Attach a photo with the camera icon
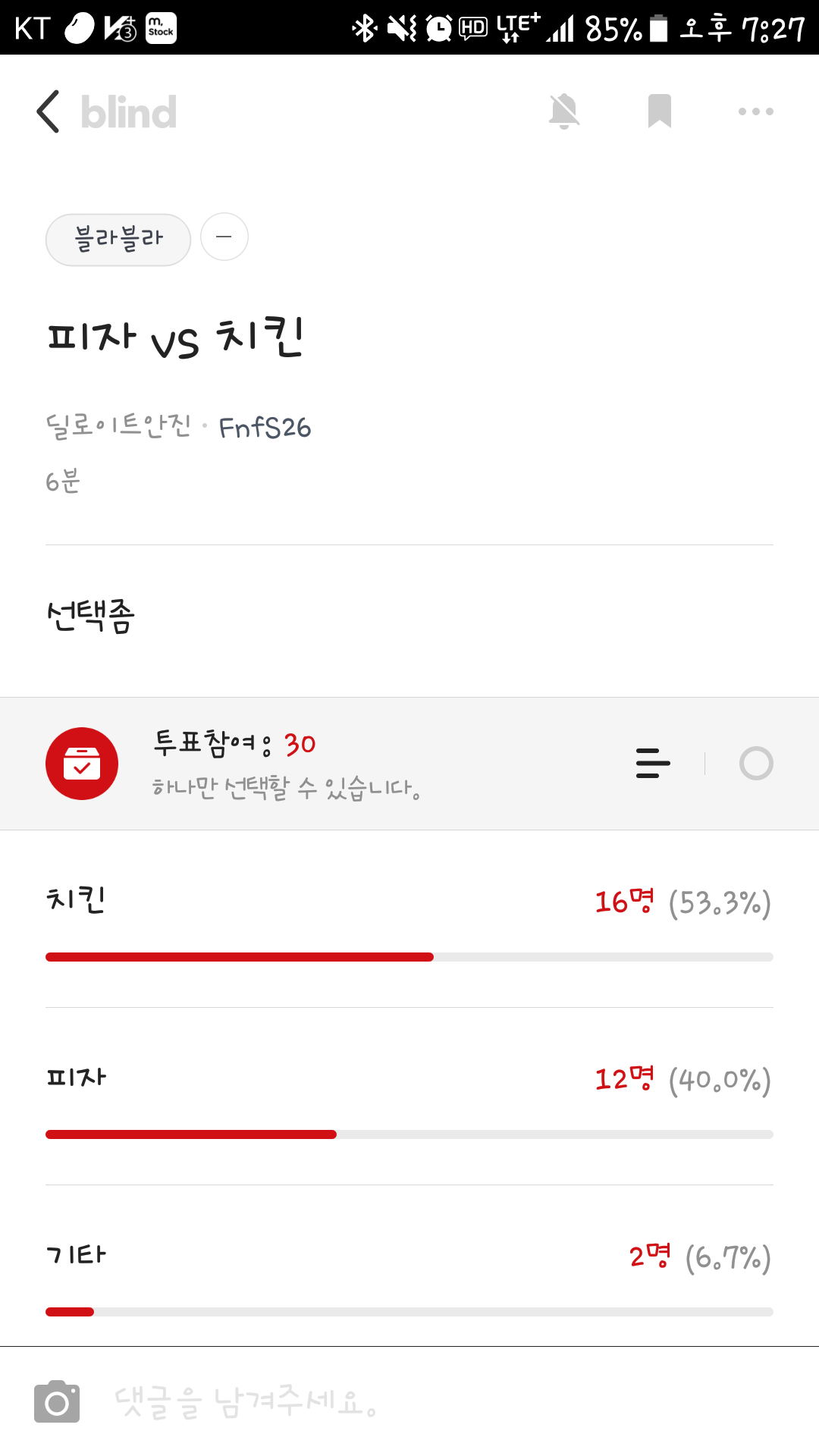 tap(57, 1402)
